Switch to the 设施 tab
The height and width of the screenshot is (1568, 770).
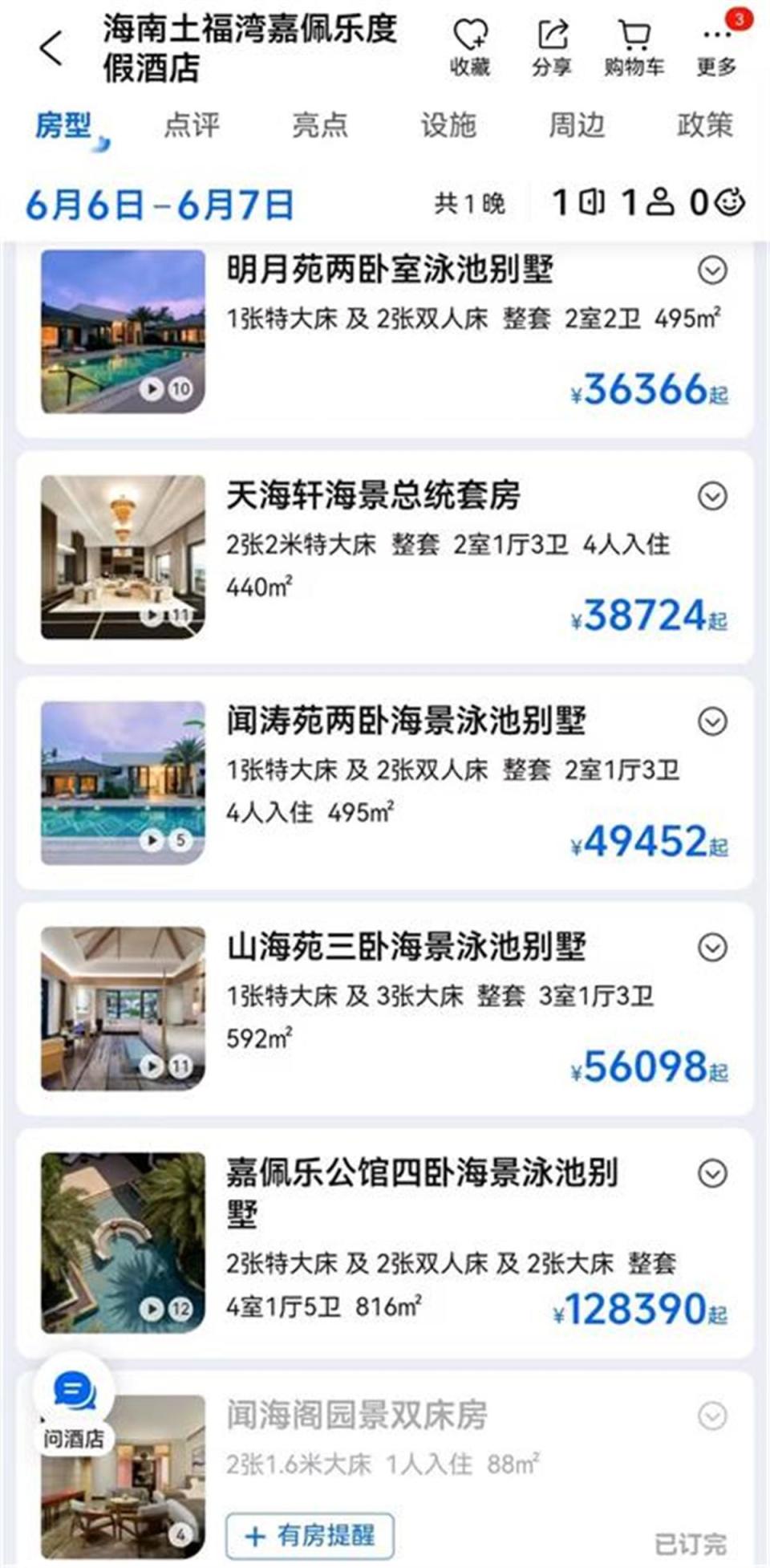pyautogui.click(x=448, y=125)
